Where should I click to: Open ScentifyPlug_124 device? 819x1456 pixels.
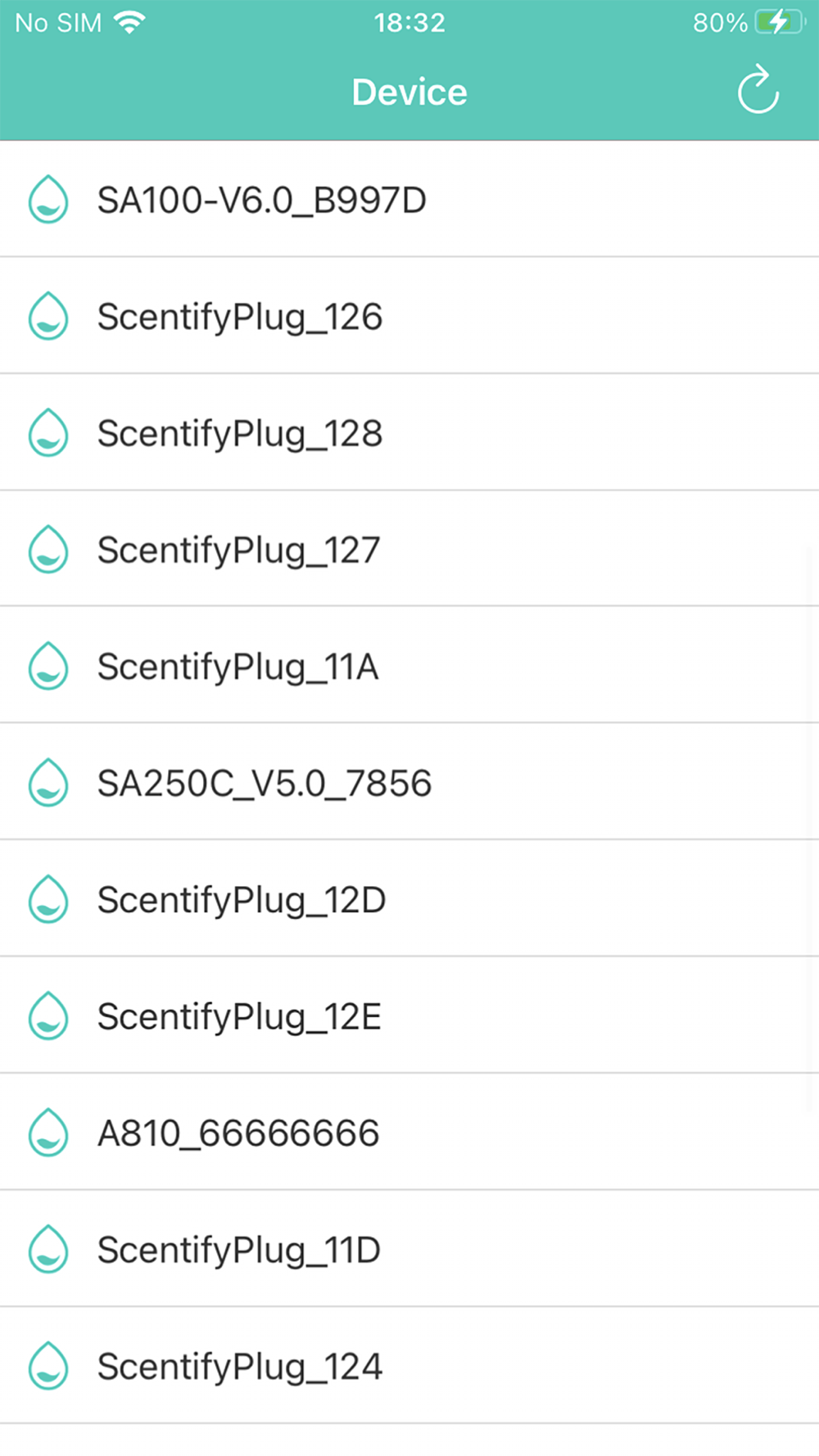pyautogui.click(x=409, y=1365)
